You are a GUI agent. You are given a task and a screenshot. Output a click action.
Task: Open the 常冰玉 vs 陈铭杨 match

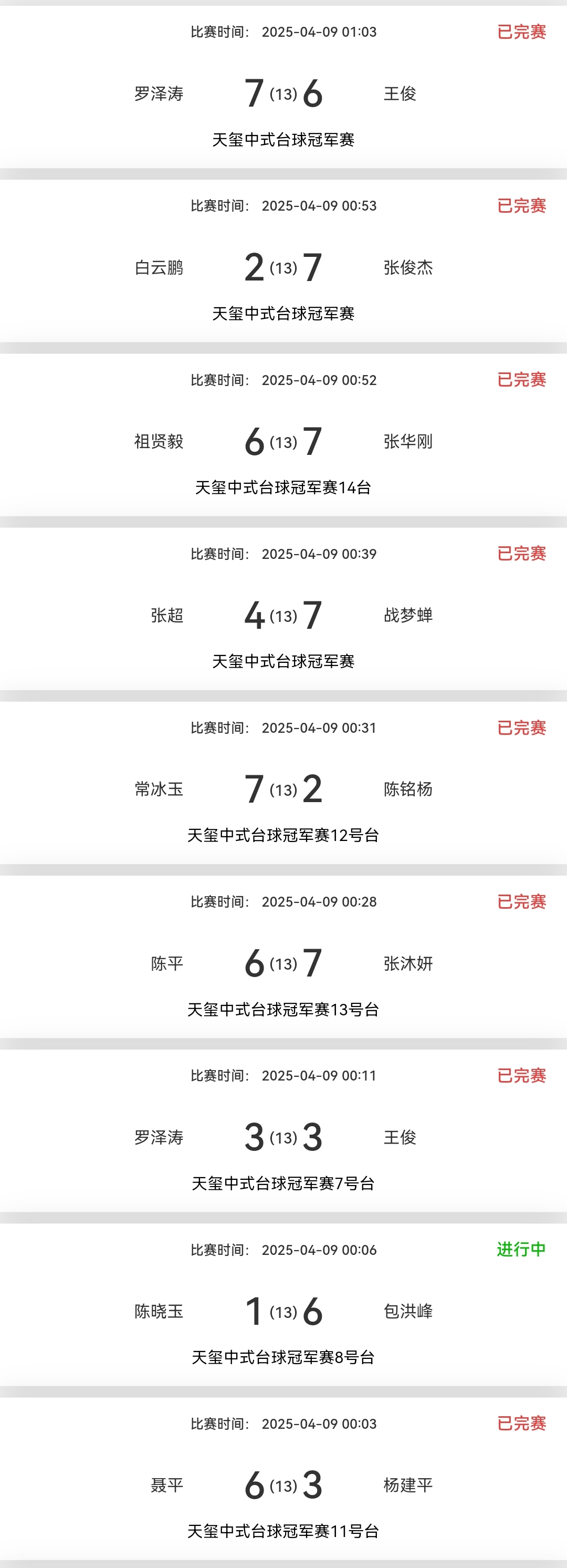[x=283, y=790]
